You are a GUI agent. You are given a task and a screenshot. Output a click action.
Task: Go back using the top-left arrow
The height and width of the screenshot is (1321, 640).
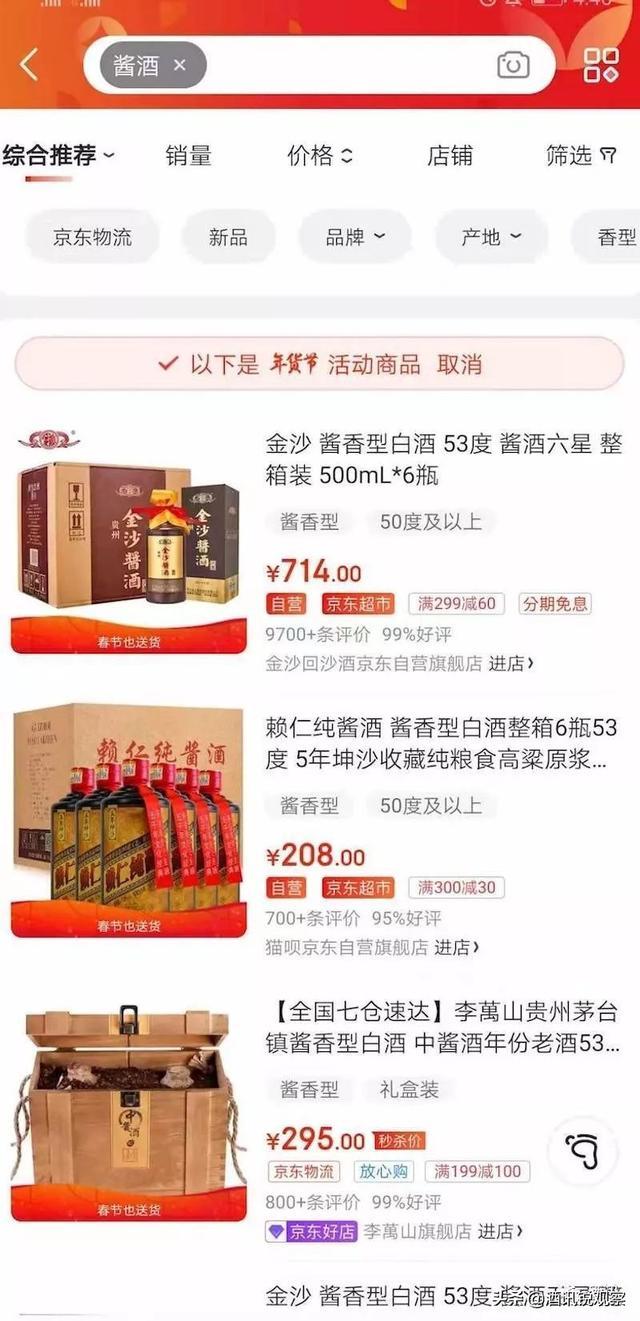point(29,65)
